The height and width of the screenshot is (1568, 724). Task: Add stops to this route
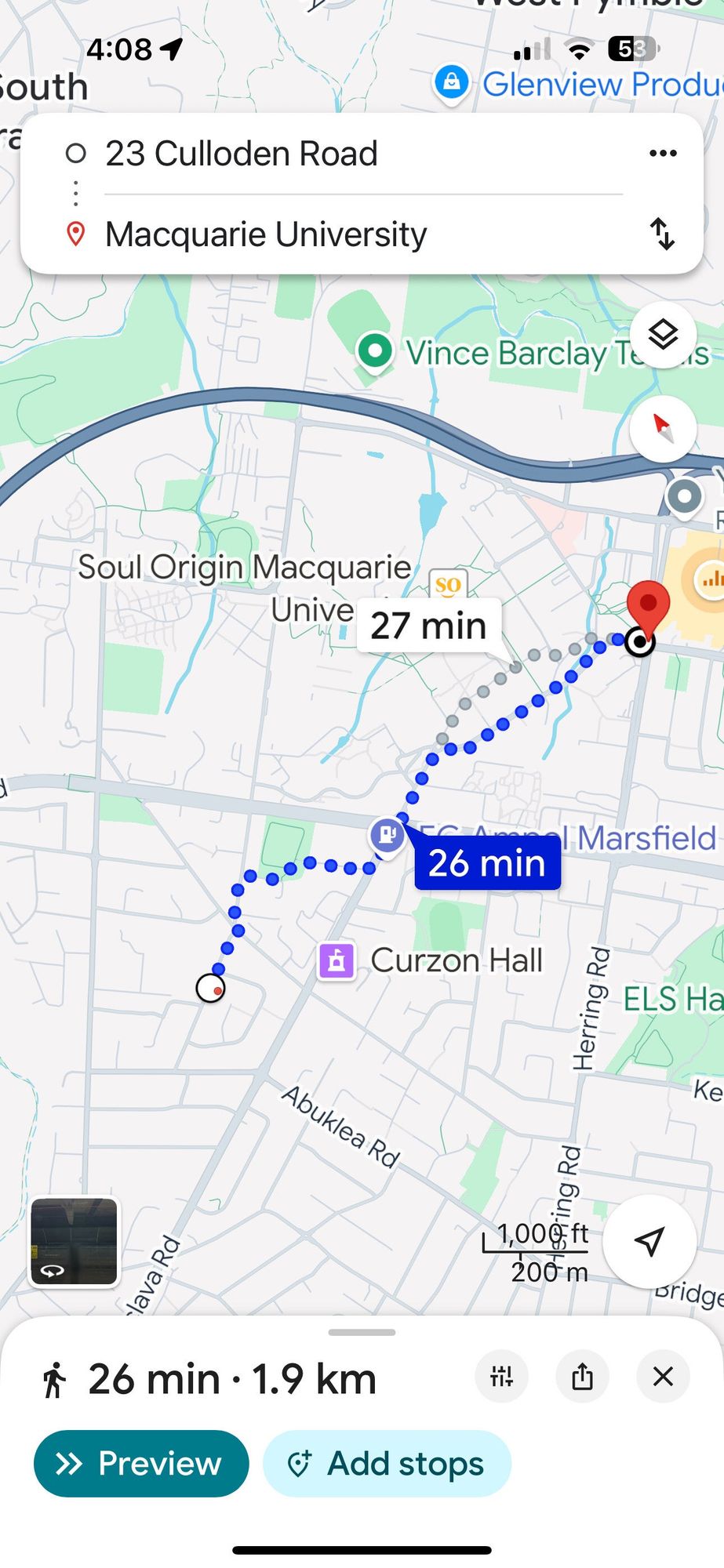tap(387, 1464)
